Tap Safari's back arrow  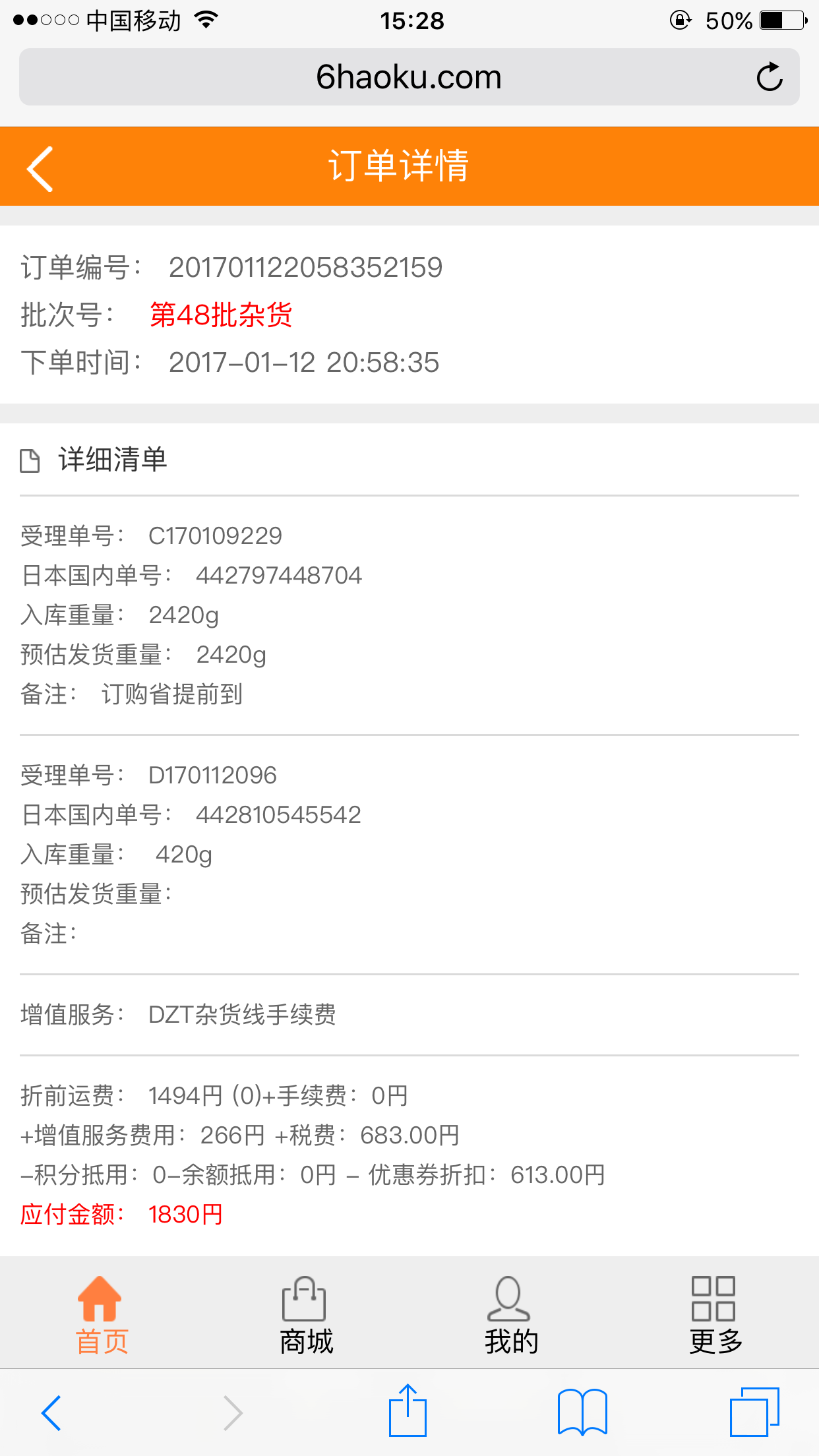(x=51, y=1412)
